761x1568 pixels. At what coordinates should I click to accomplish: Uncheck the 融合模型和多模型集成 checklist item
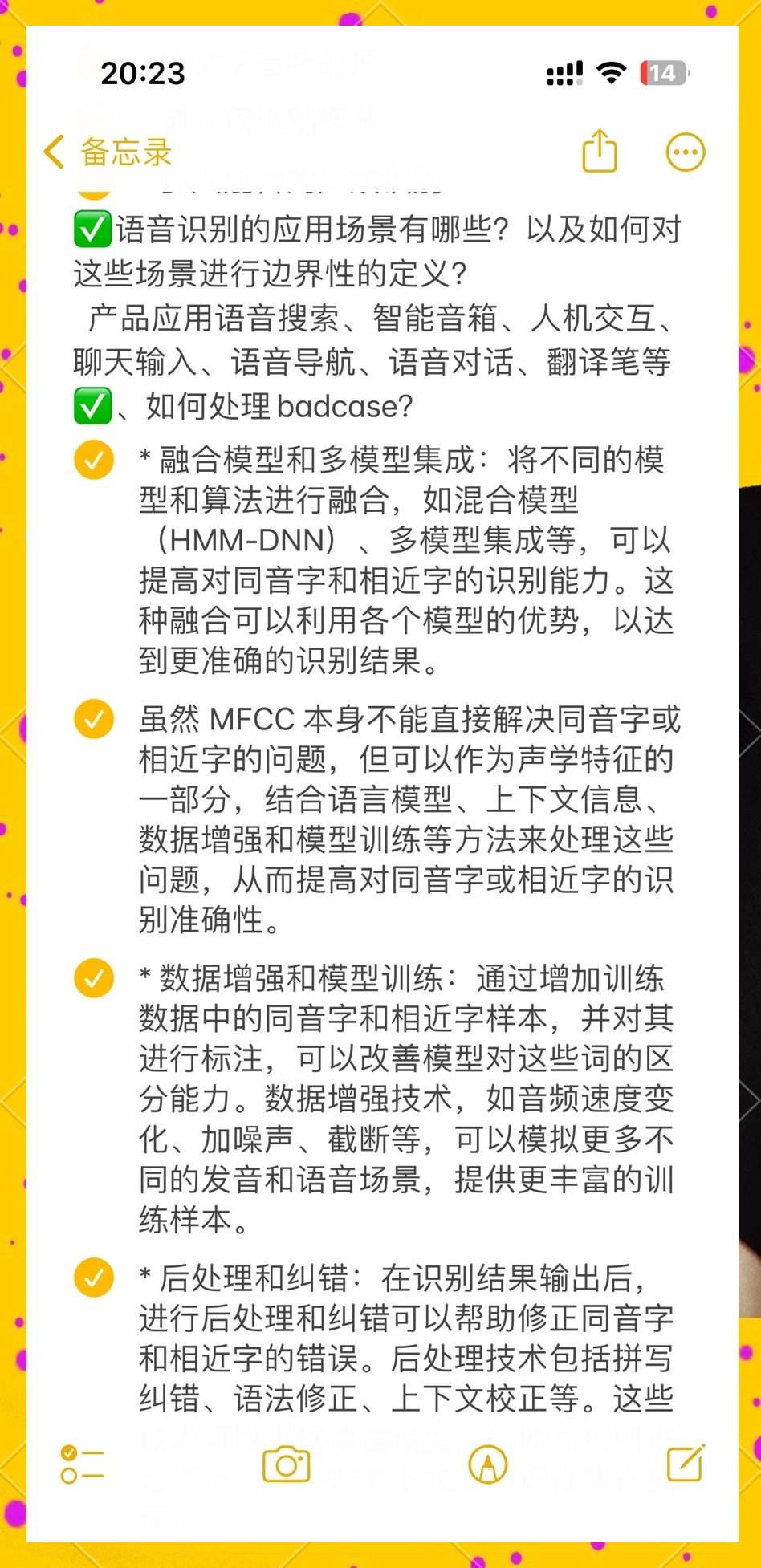pyautogui.click(x=93, y=460)
